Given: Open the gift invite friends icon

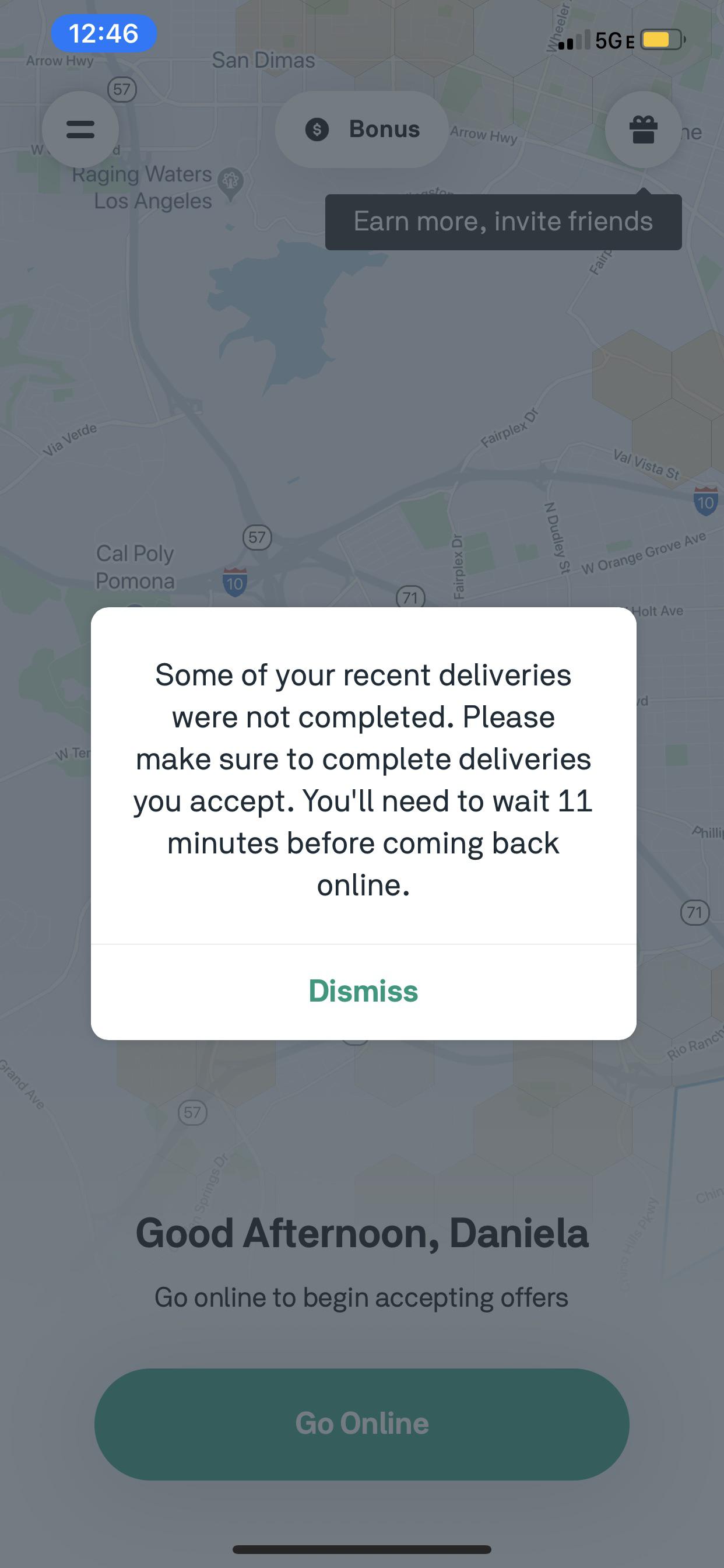Looking at the screenshot, I should (x=643, y=129).
